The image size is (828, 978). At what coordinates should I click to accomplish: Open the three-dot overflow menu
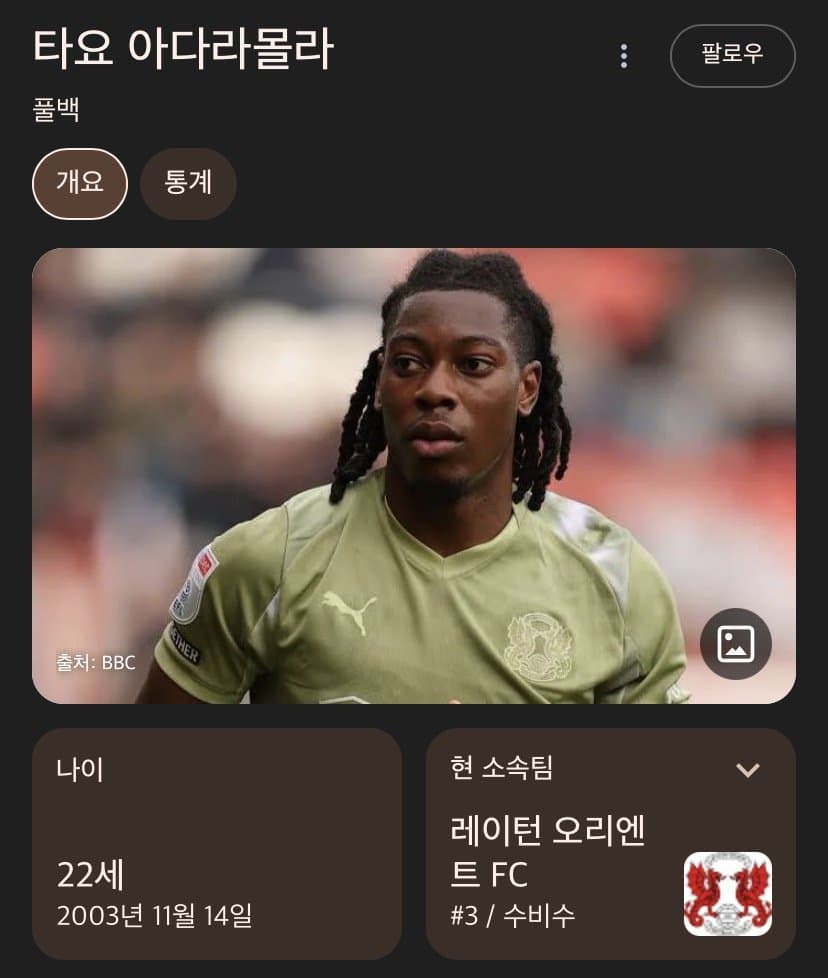pyautogui.click(x=624, y=56)
